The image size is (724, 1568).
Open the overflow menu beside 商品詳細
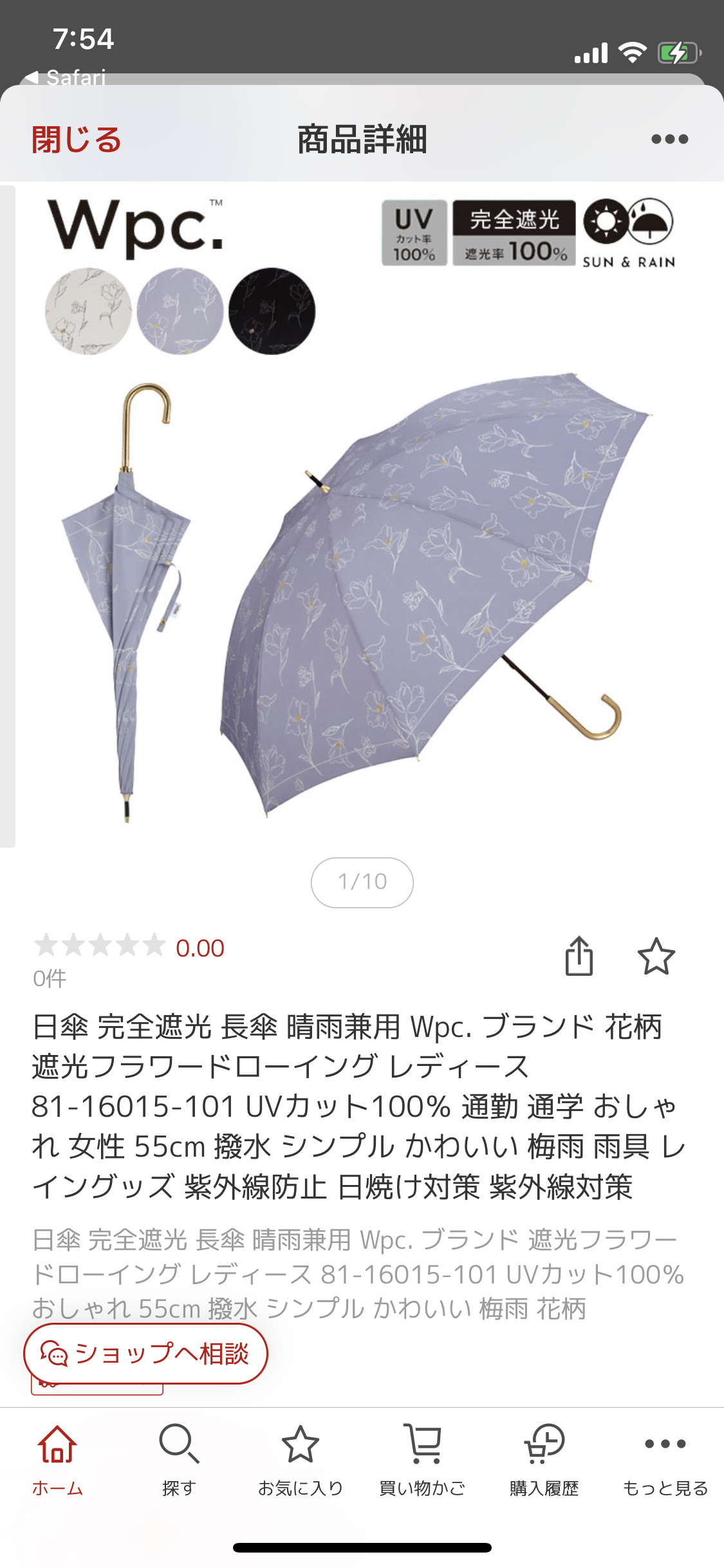(x=669, y=139)
